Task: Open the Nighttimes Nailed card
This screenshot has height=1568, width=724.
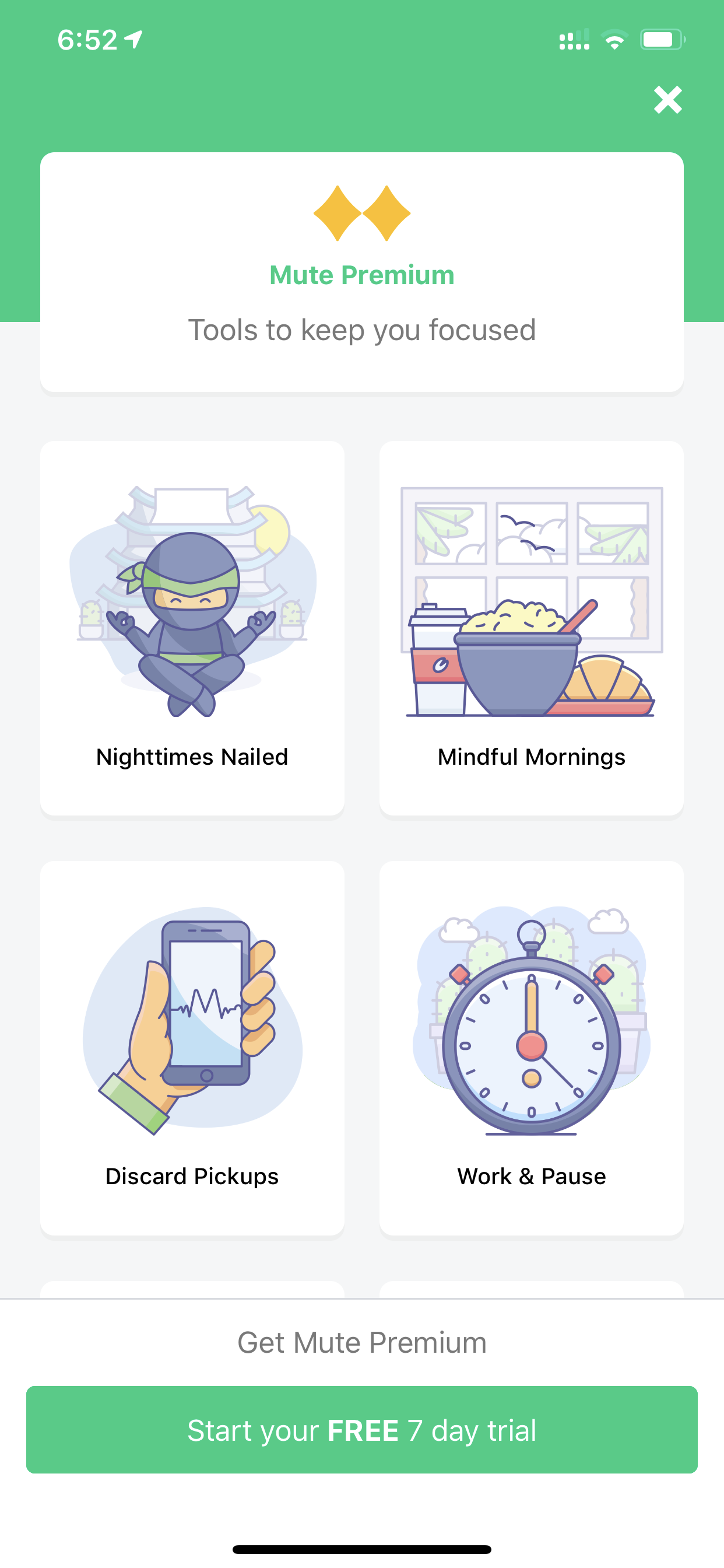Action: coord(192,628)
